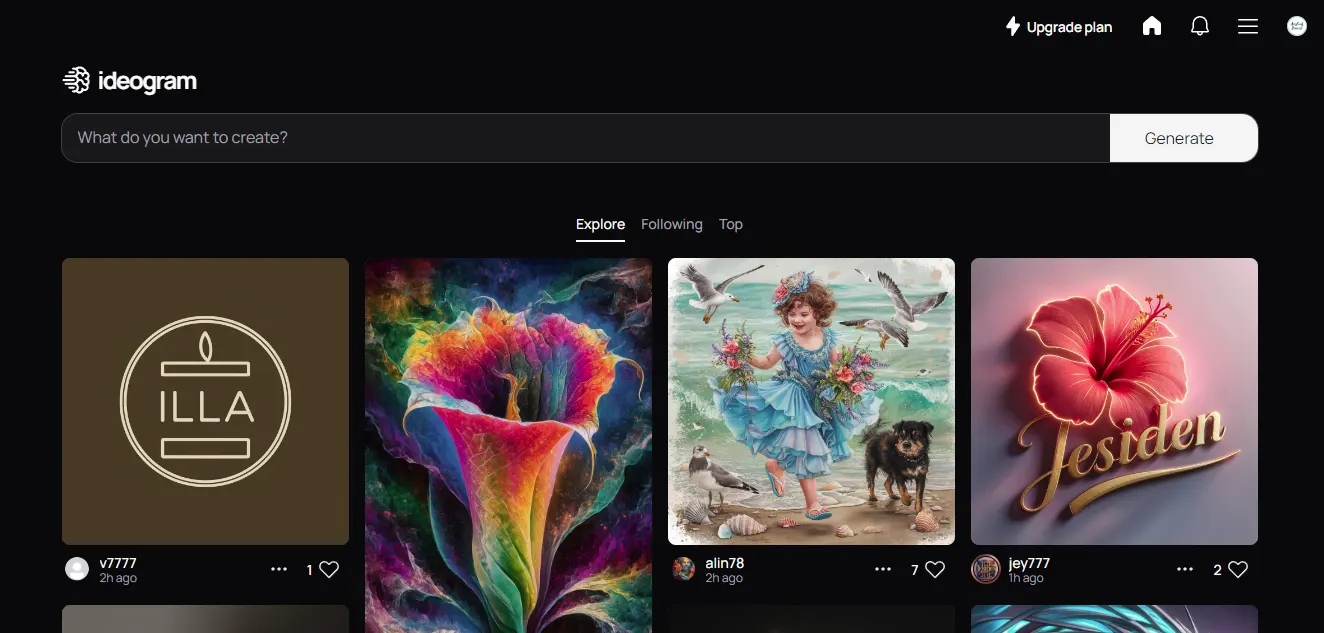Tap the Upgrade plan button
The width and height of the screenshot is (1324, 633).
tap(1059, 27)
